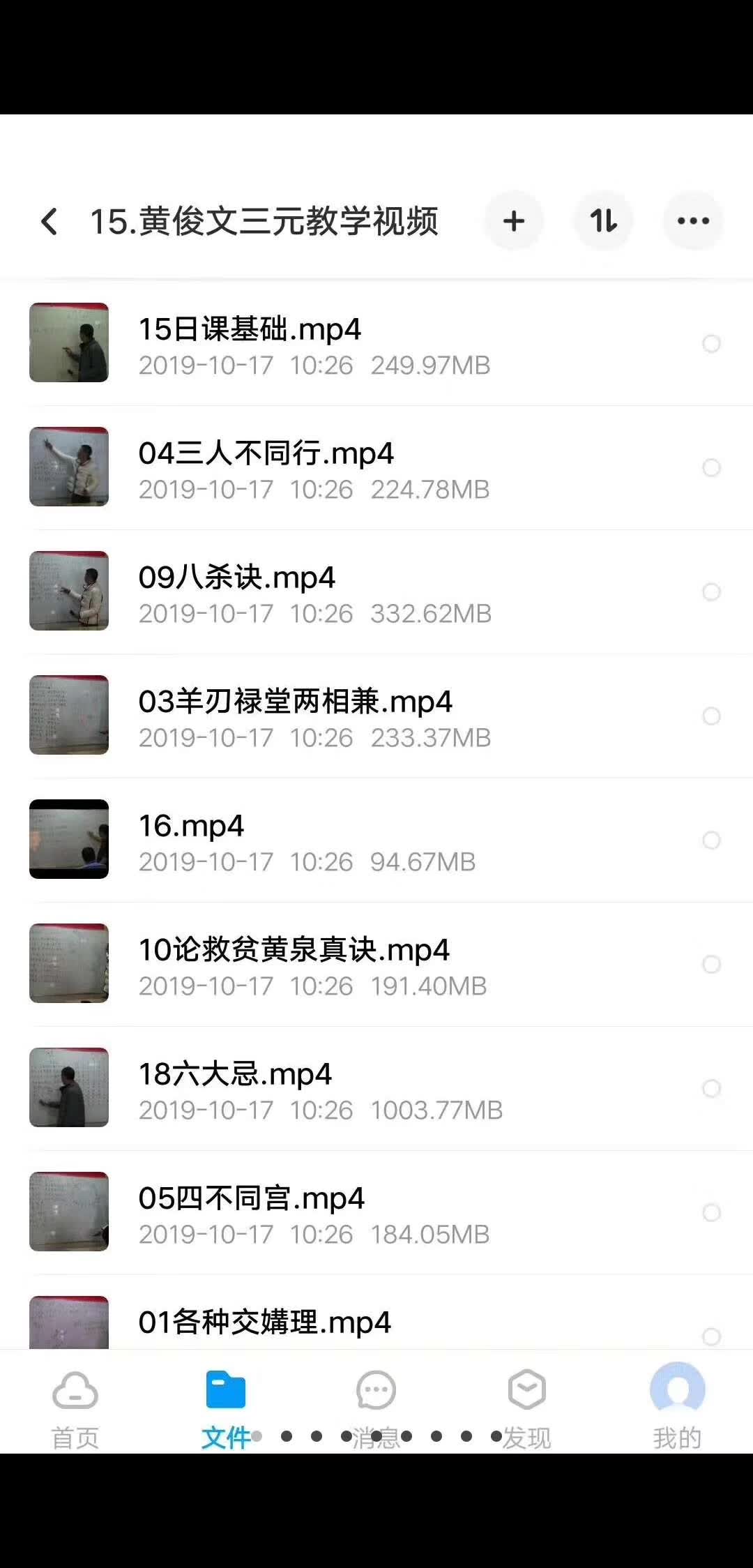This screenshot has width=753, height=1568.
Task: Select the checkbox beside 18六大忌.mp4
Action: click(x=712, y=1089)
